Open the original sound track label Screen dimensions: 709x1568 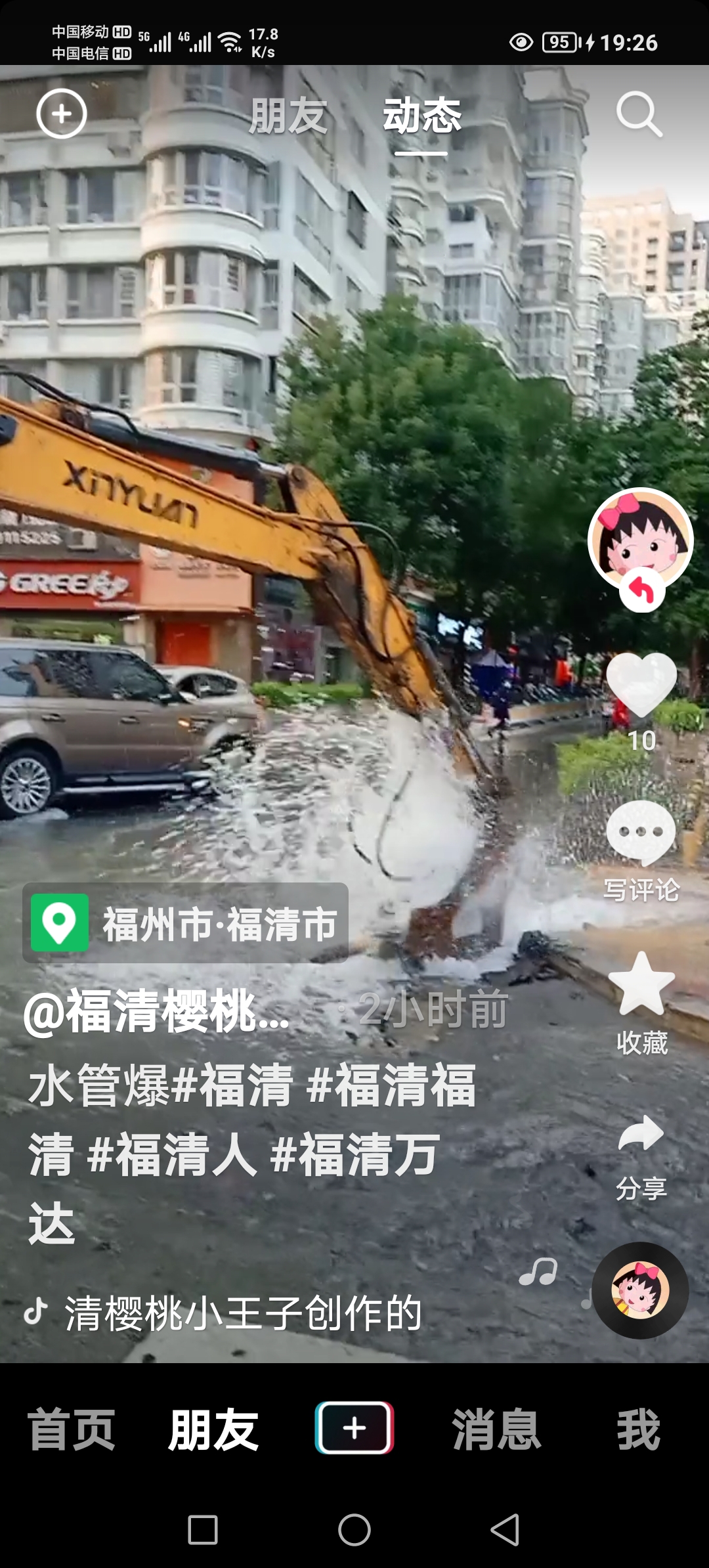click(x=242, y=1315)
